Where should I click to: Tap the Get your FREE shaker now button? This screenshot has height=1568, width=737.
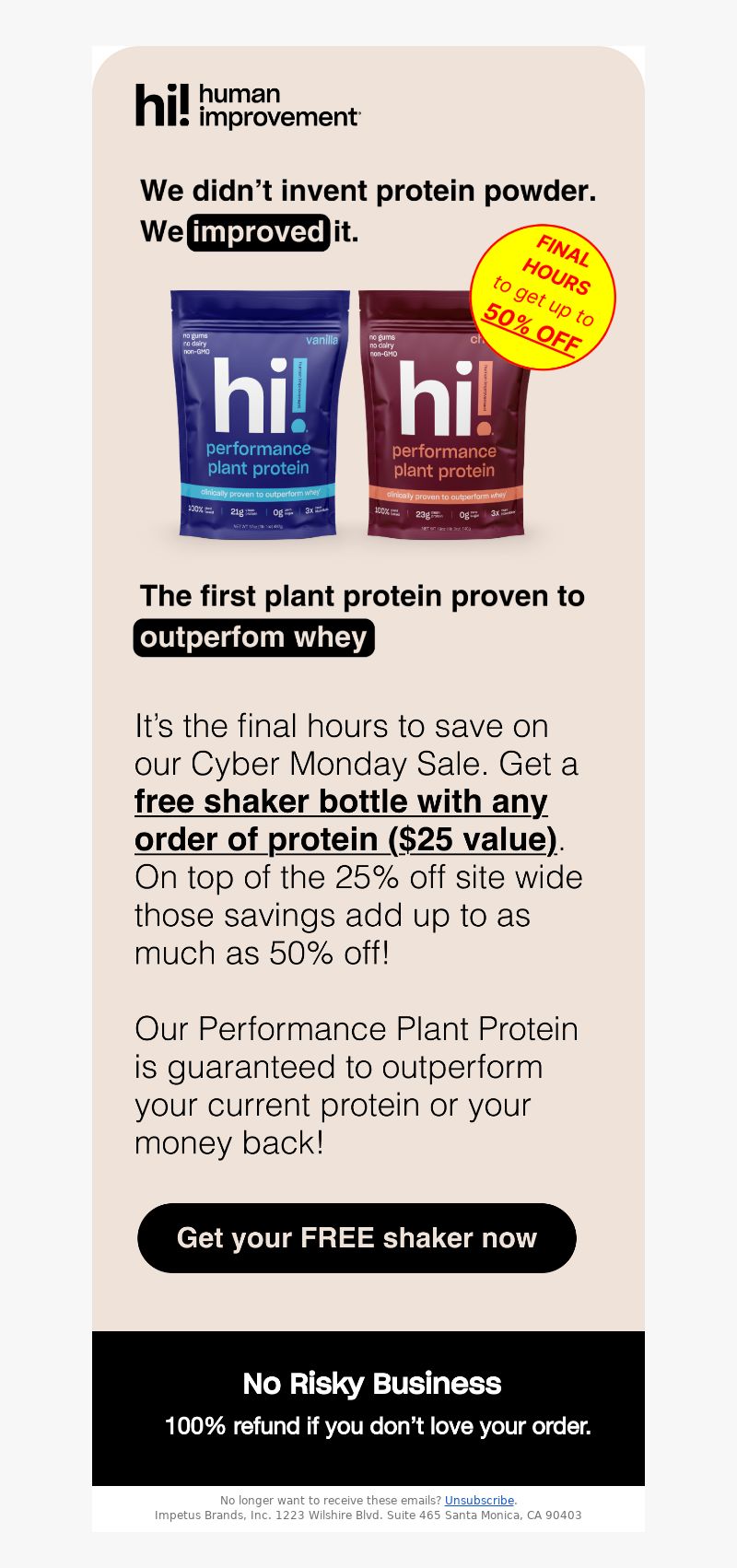pyautogui.click(x=357, y=1237)
